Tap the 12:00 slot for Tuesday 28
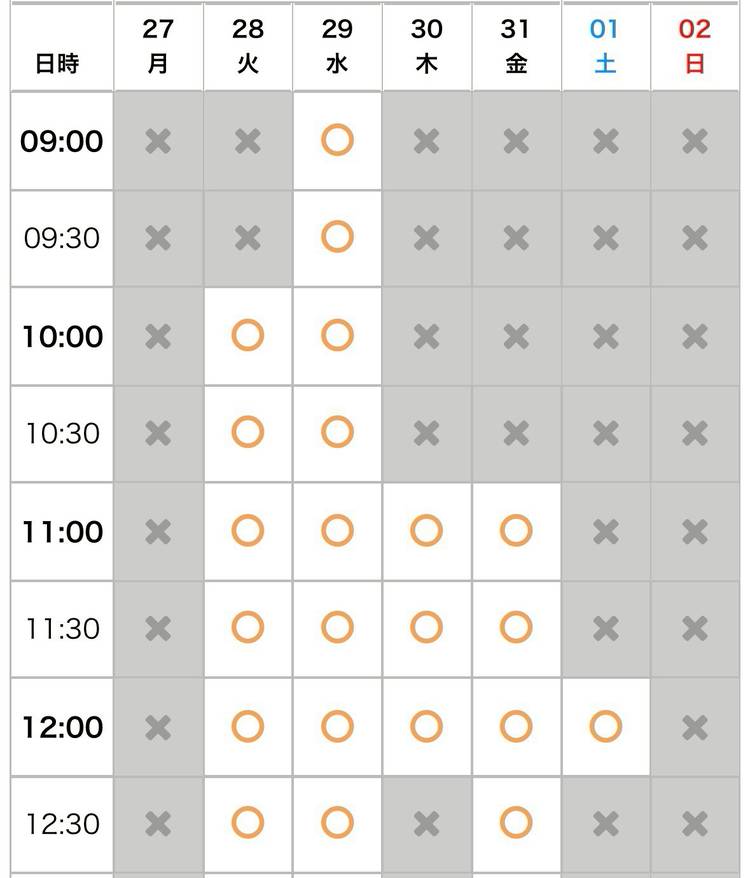This screenshot has height=878, width=750. pos(247,726)
